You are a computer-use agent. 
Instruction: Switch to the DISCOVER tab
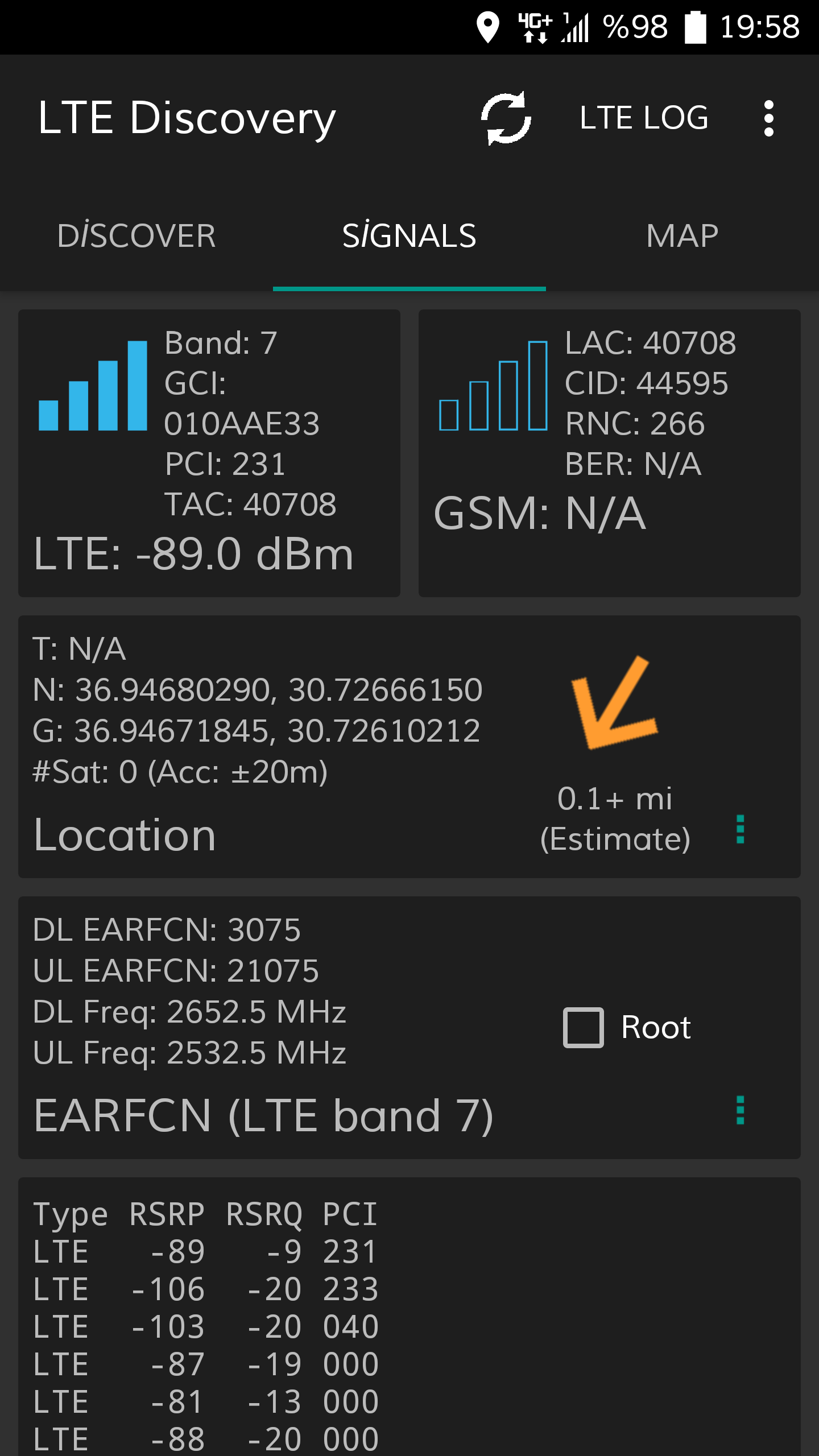pos(136,235)
